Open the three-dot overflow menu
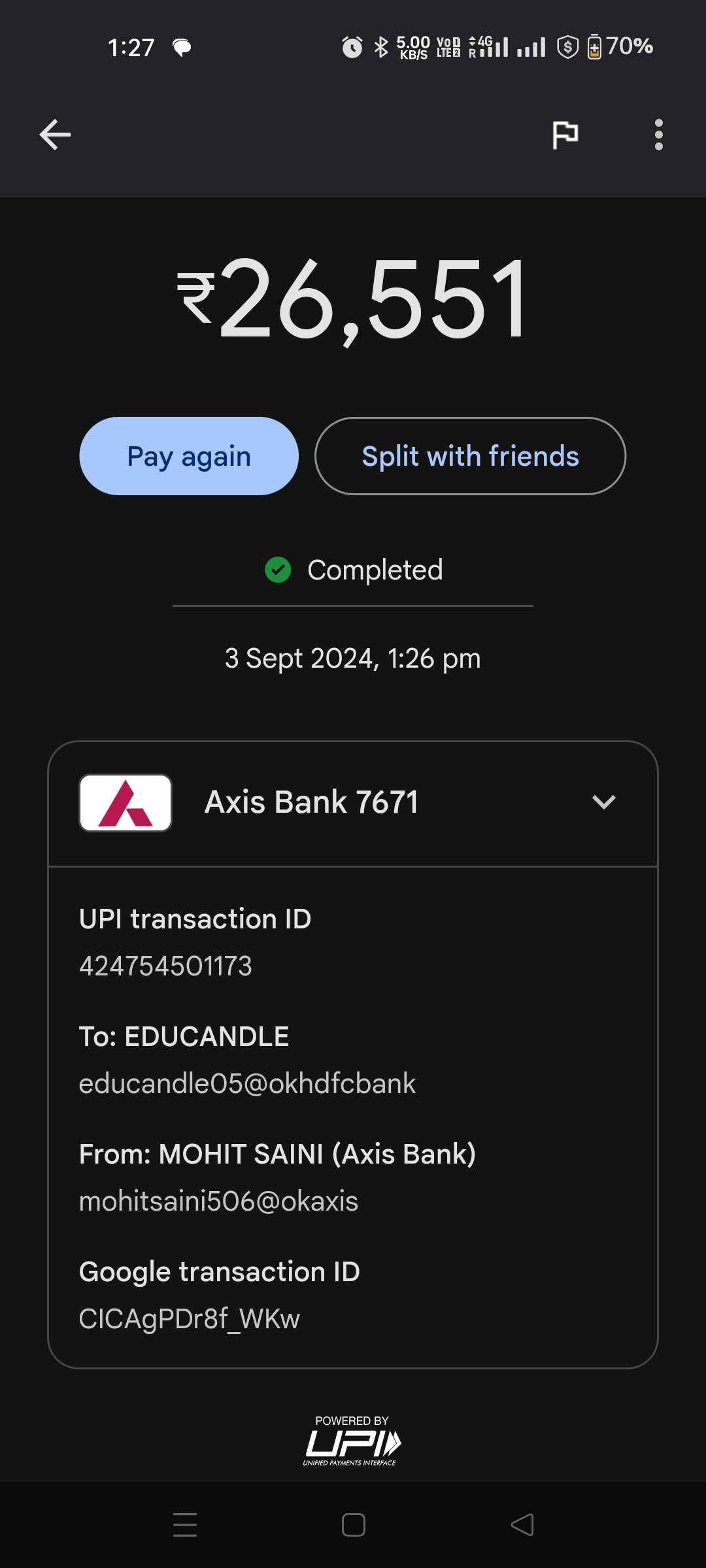 658,135
